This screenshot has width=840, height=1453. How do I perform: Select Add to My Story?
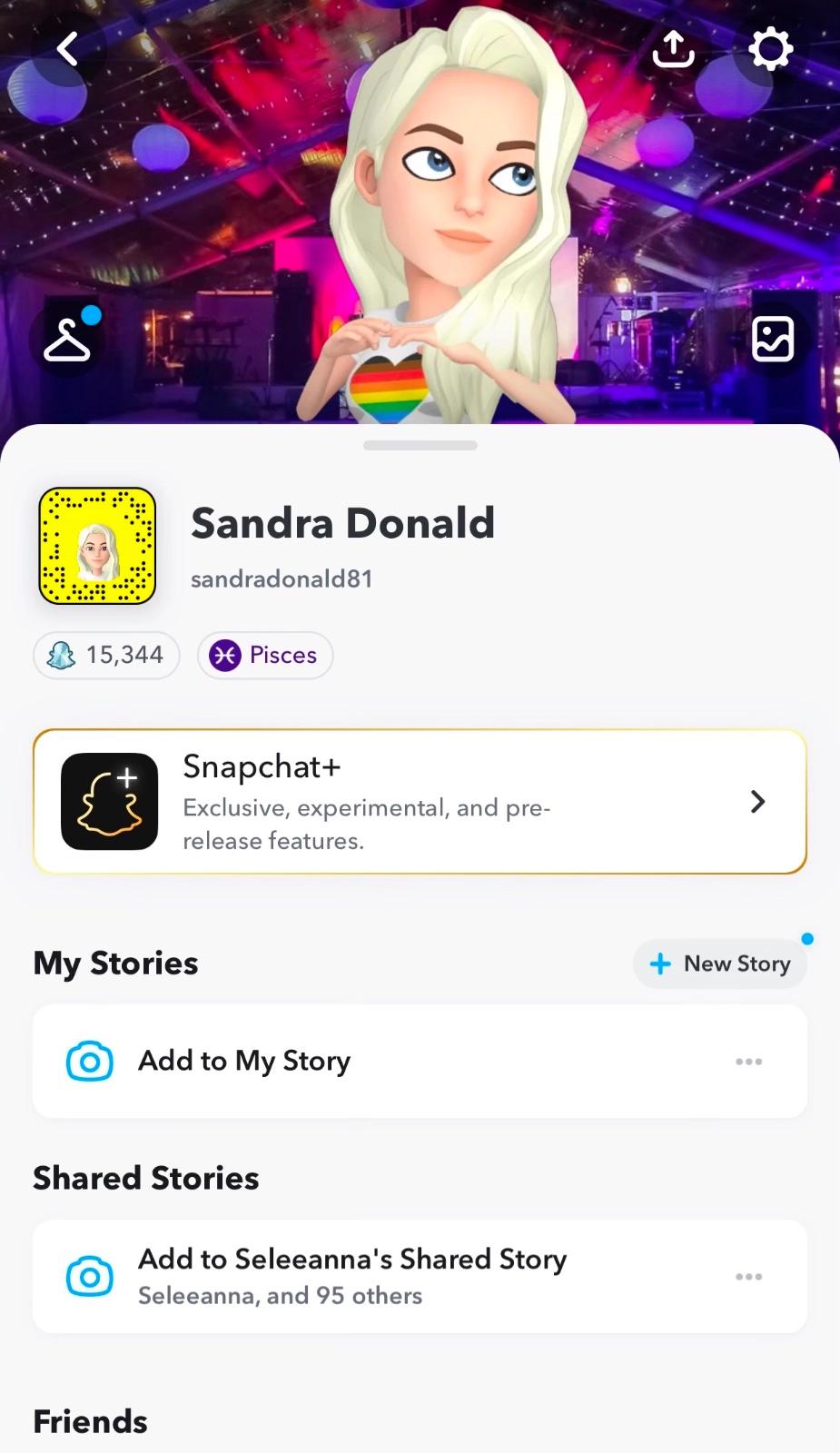click(243, 1061)
